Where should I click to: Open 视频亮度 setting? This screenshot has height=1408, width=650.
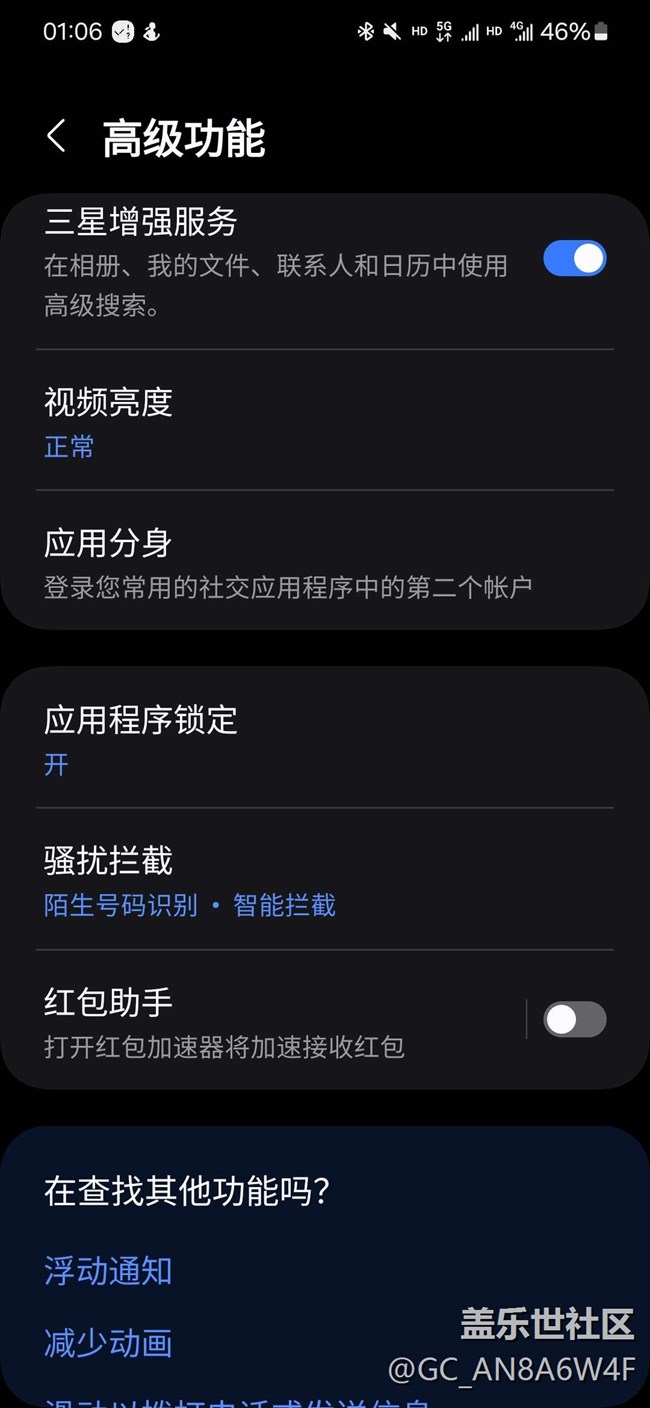click(325, 421)
